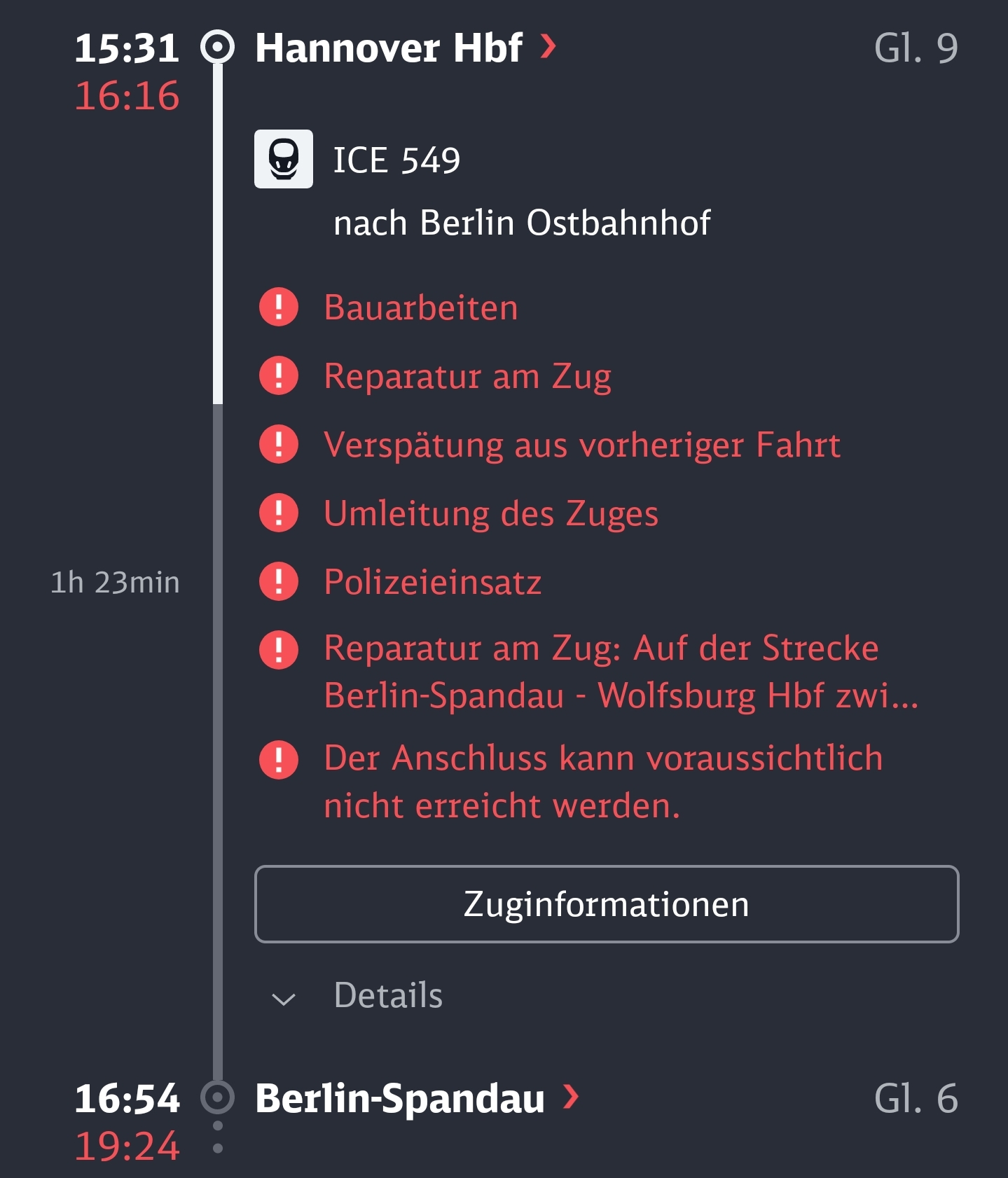This screenshot has height=1178, width=1008.
Task: Open Berlin-Spandau station details
Action: [417, 1097]
